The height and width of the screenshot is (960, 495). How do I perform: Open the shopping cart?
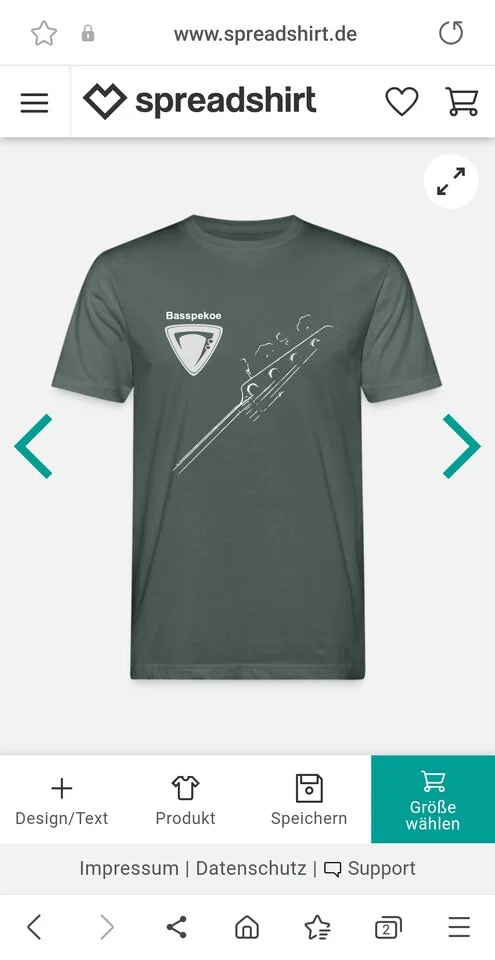click(x=462, y=102)
